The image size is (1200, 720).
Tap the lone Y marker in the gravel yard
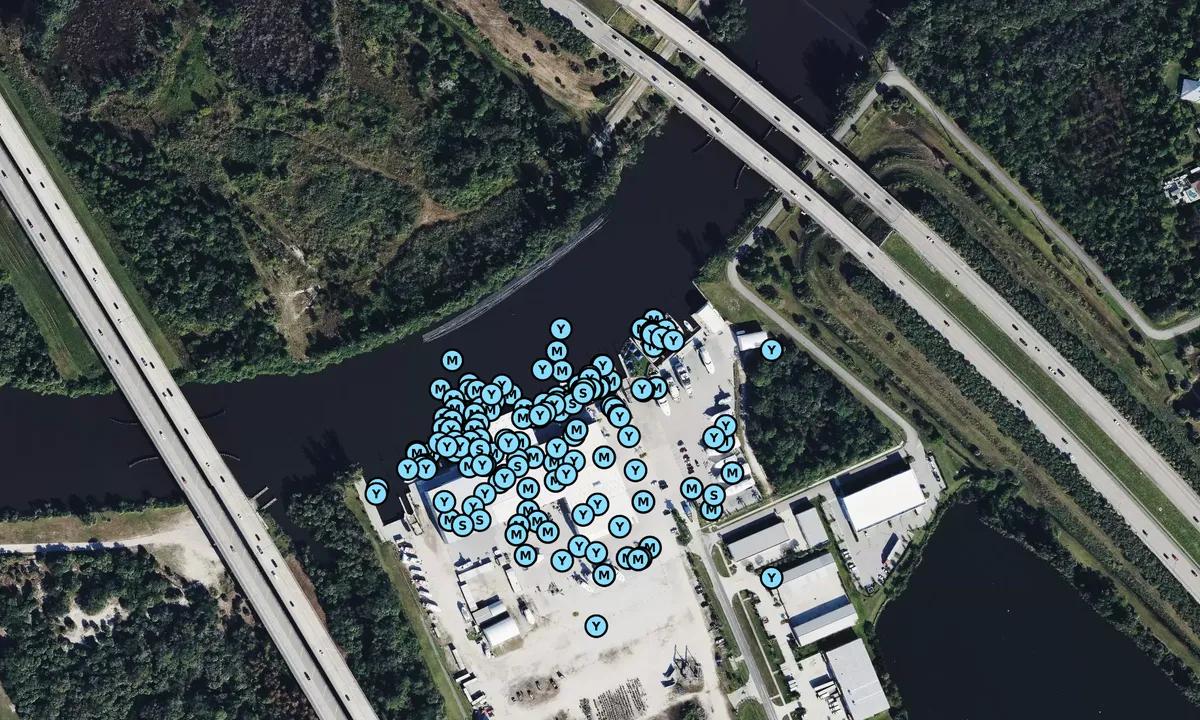click(596, 626)
